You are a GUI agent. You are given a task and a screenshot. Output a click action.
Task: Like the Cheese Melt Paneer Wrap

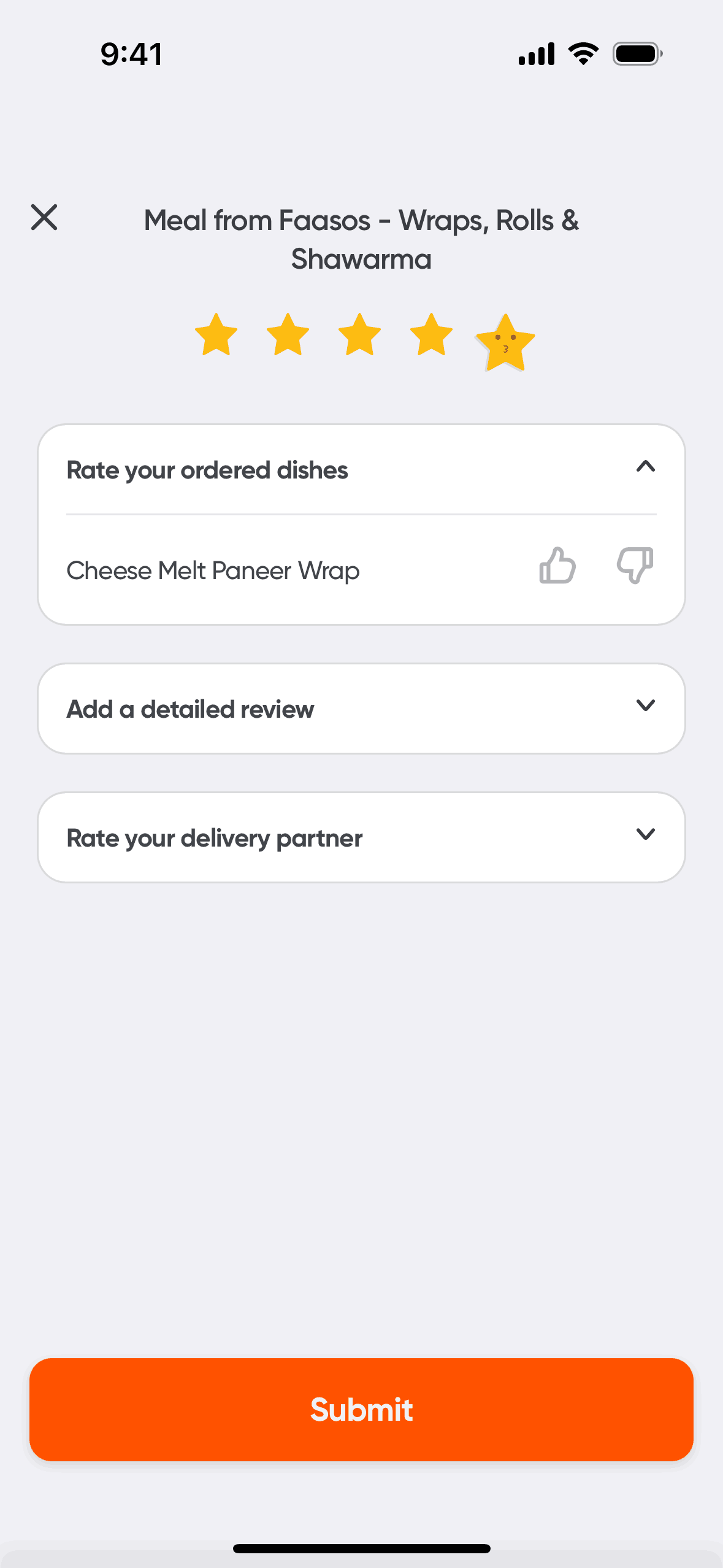(x=557, y=566)
